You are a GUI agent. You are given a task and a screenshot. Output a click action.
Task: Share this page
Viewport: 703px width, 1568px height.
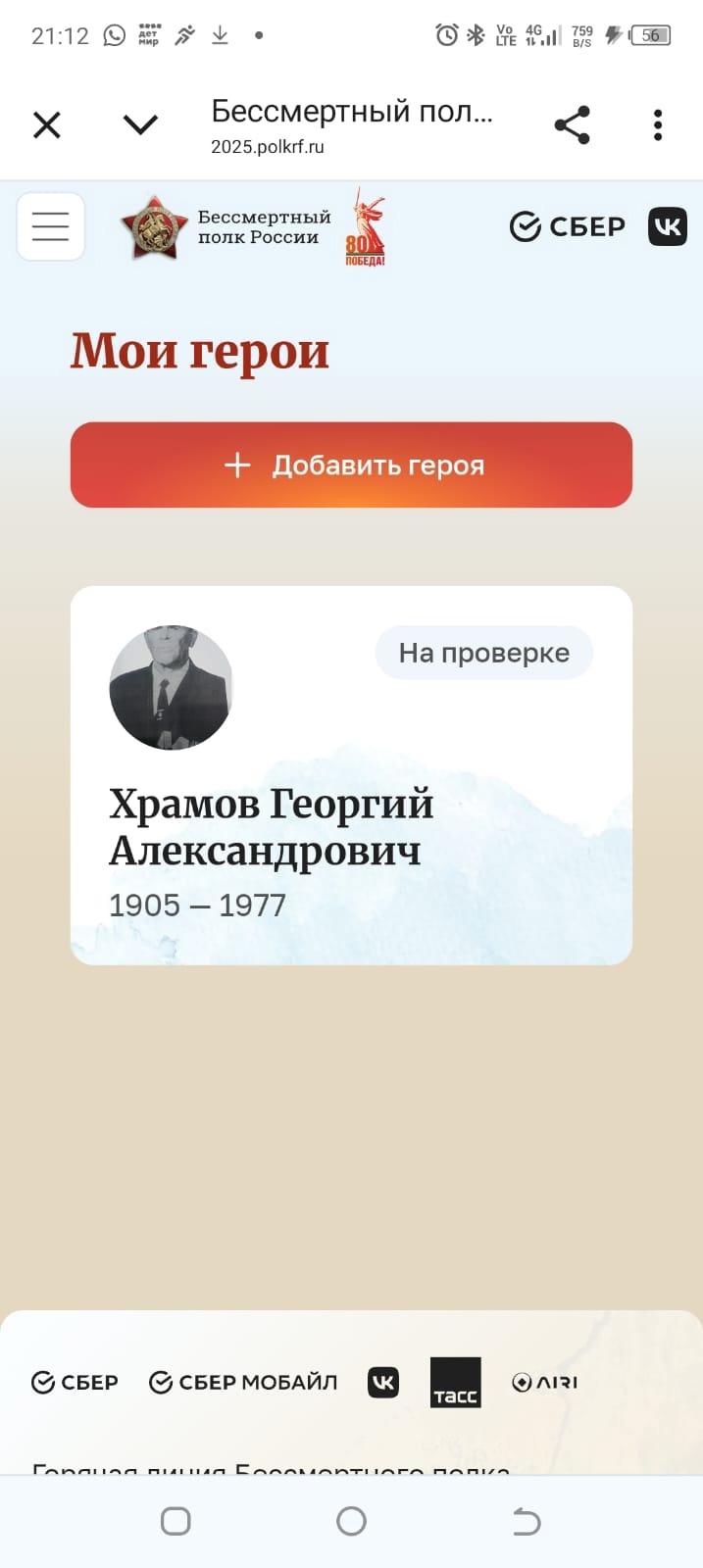[x=573, y=124]
